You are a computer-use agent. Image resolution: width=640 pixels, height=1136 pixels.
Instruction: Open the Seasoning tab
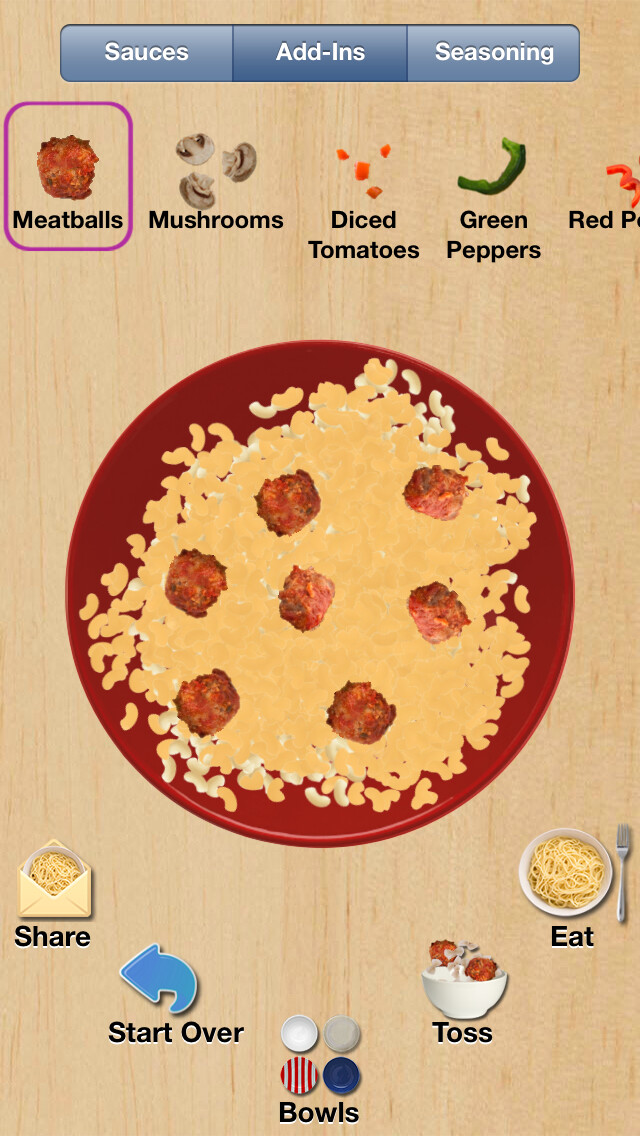(494, 53)
